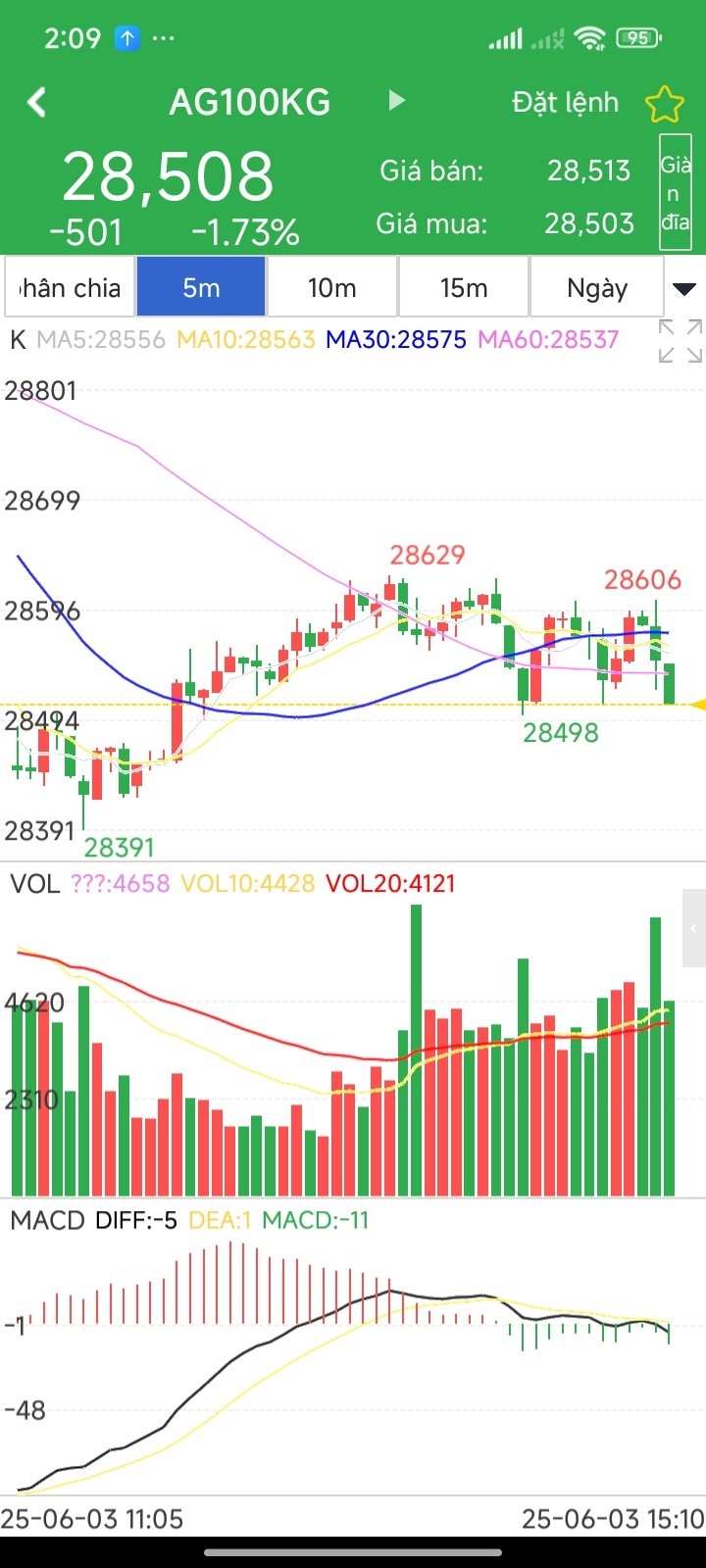Switch to the Ngày daily chart tab
The image size is (706, 1568).
click(596, 287)
